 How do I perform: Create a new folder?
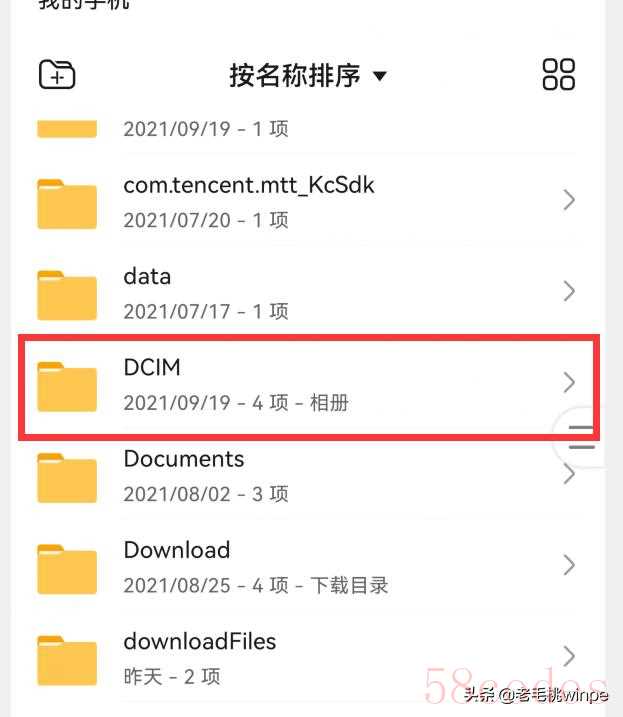click(57, 74)
